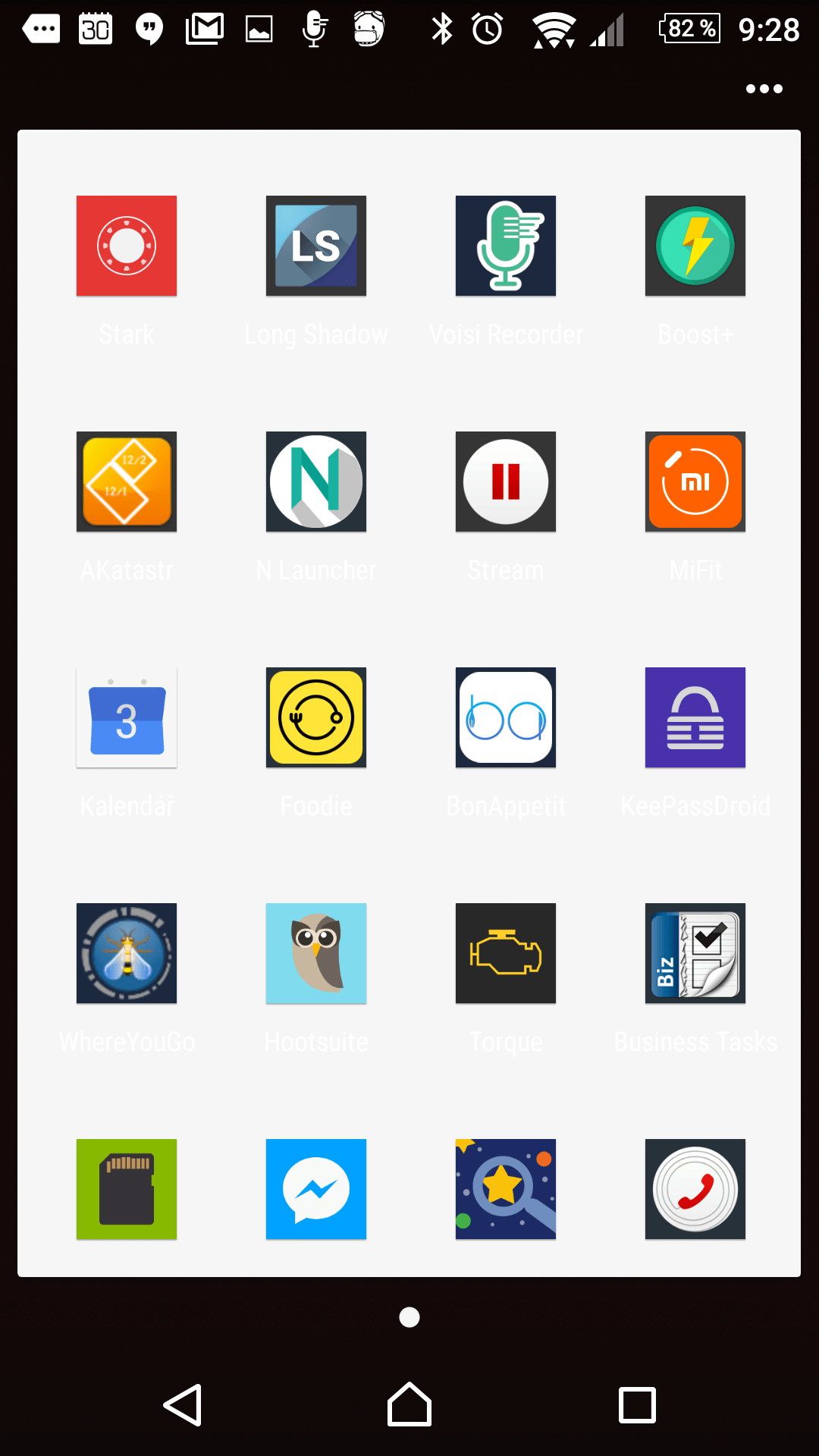This screenshot has height=1456, width=819.
Task: Launch the Torque engine app
Action: 506,953
